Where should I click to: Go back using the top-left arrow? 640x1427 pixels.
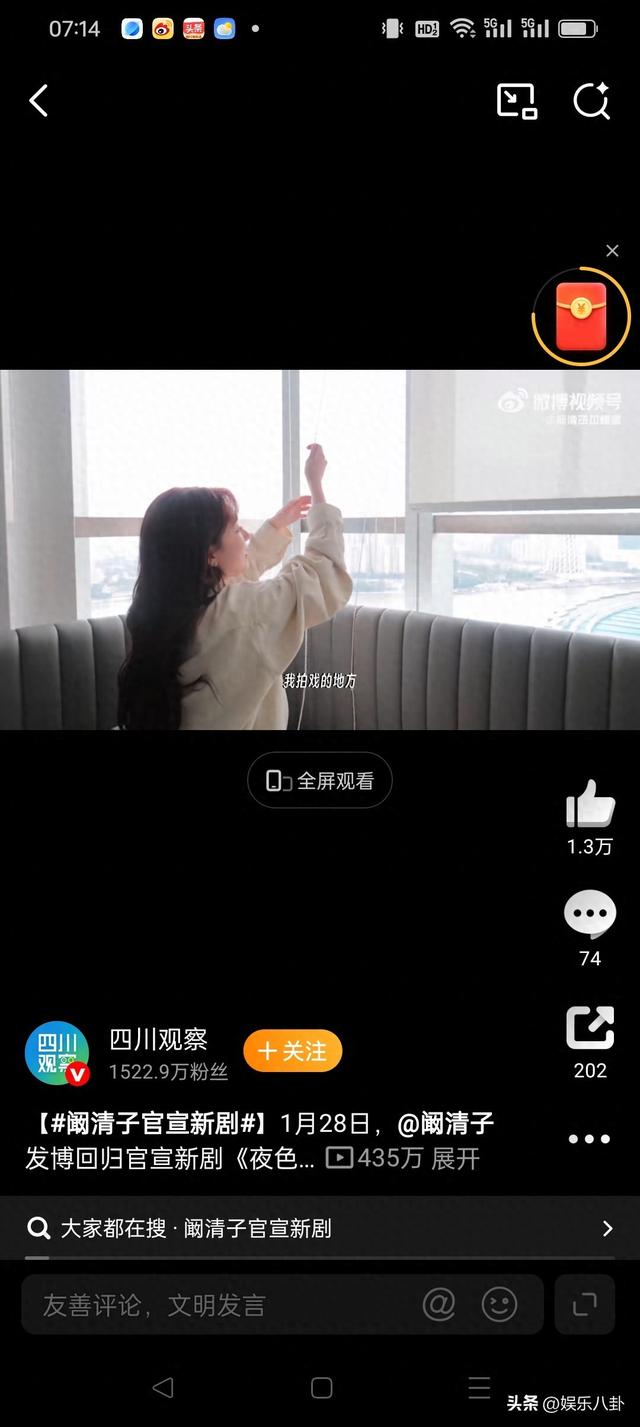click(39, 101)
